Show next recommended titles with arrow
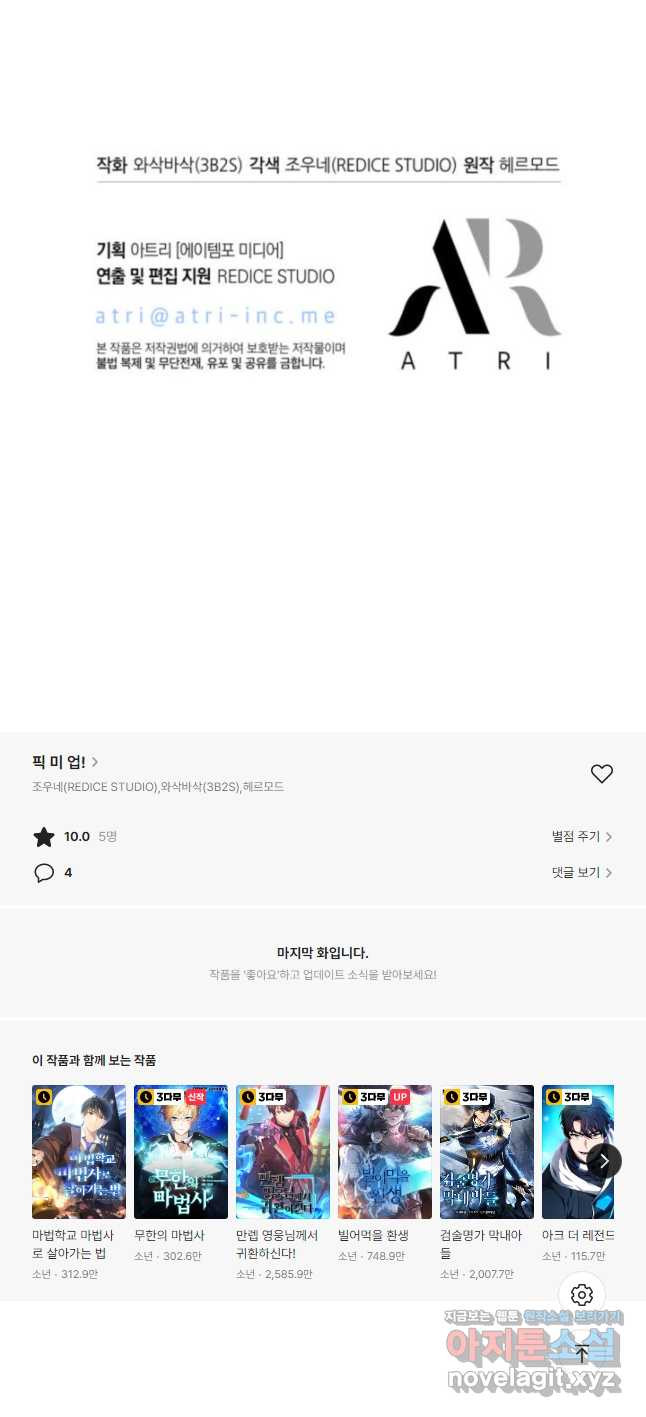This screenshot has height=1417, width=646. coord(603,1161)
